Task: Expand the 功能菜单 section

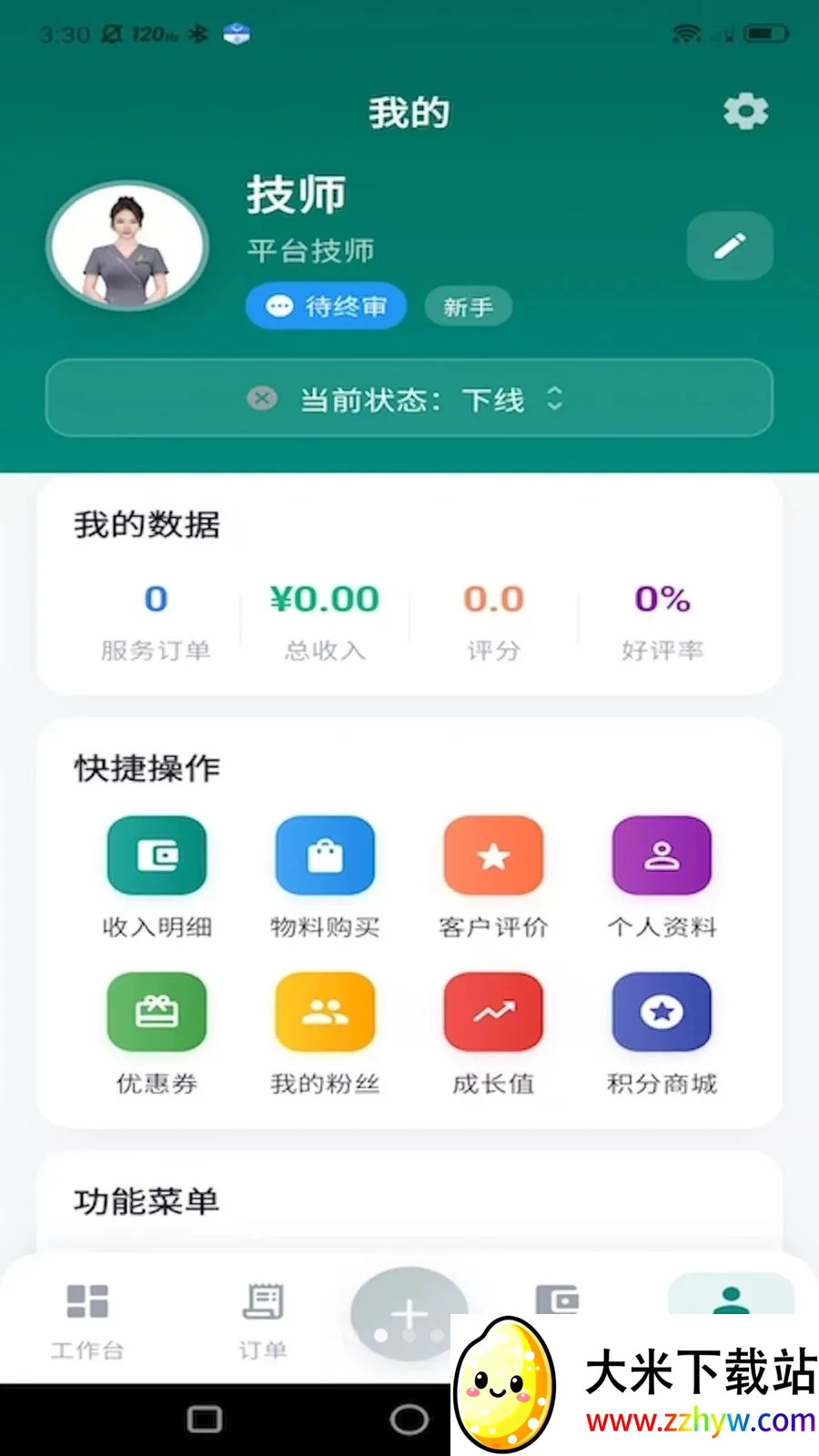Action: coord(145,1200)
